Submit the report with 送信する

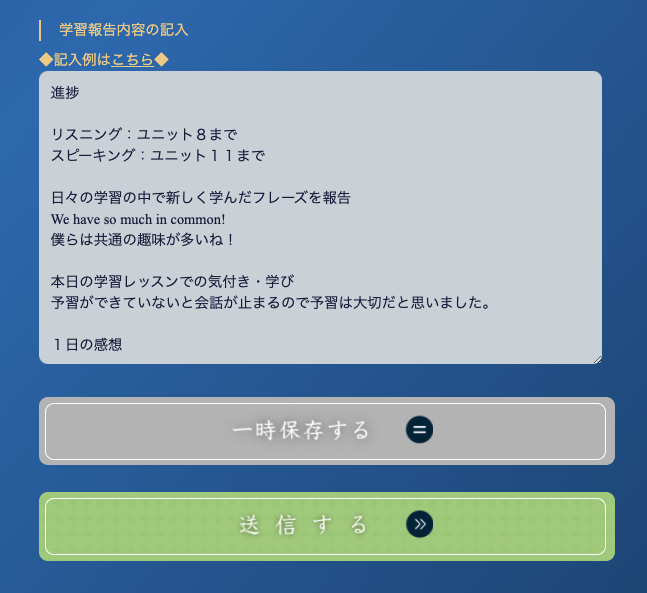click(326, 525)
